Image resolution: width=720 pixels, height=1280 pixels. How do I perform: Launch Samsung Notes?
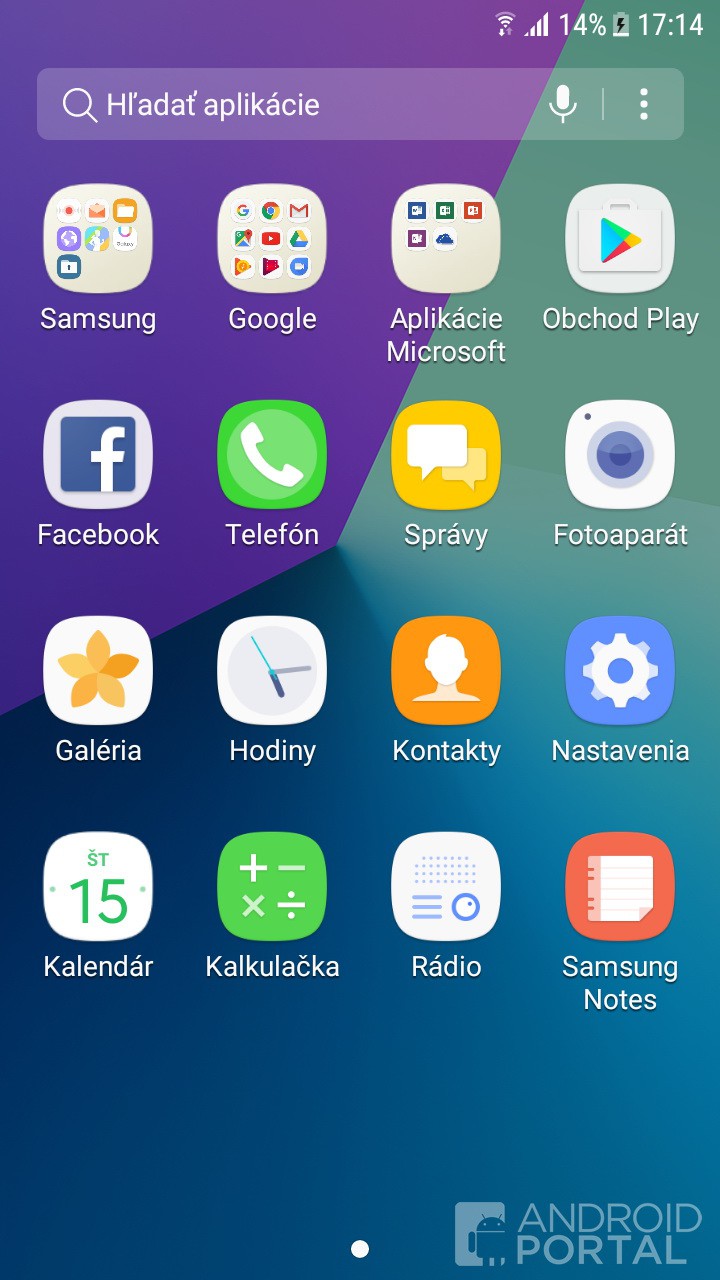pos(620,887)
